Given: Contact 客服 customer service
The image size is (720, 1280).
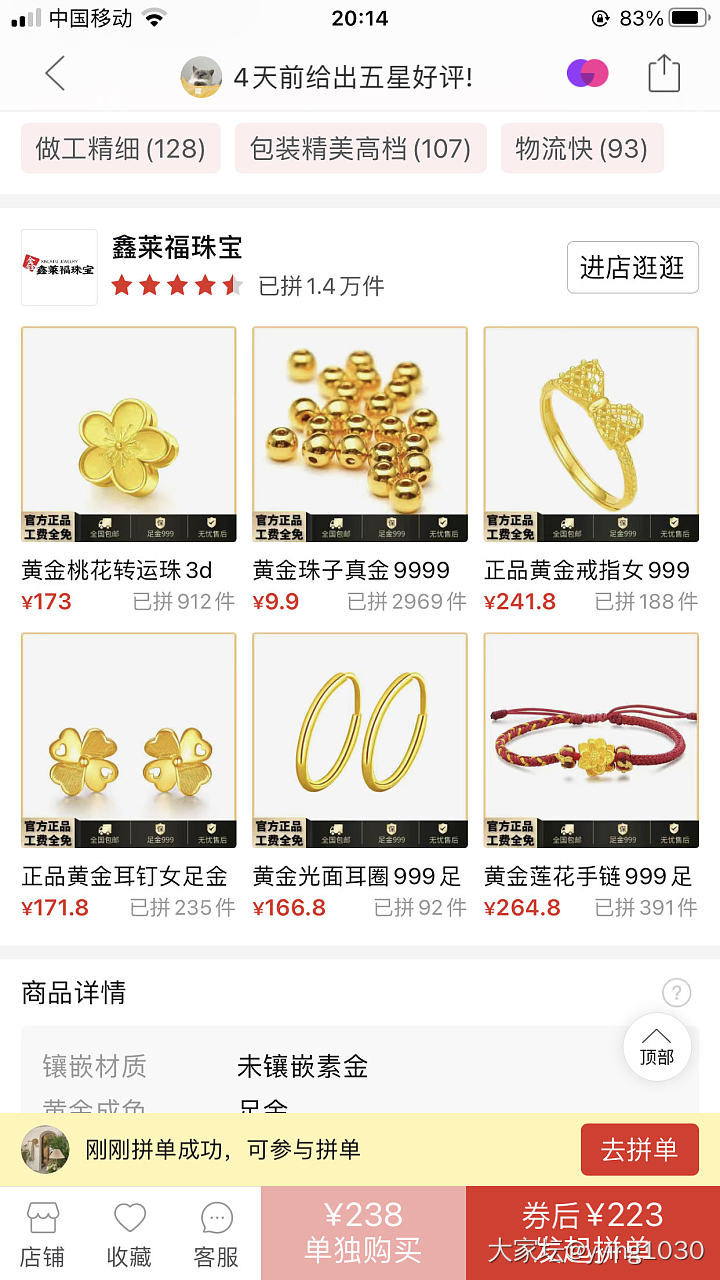Looking at the screenshot, I should (216, 1234).
